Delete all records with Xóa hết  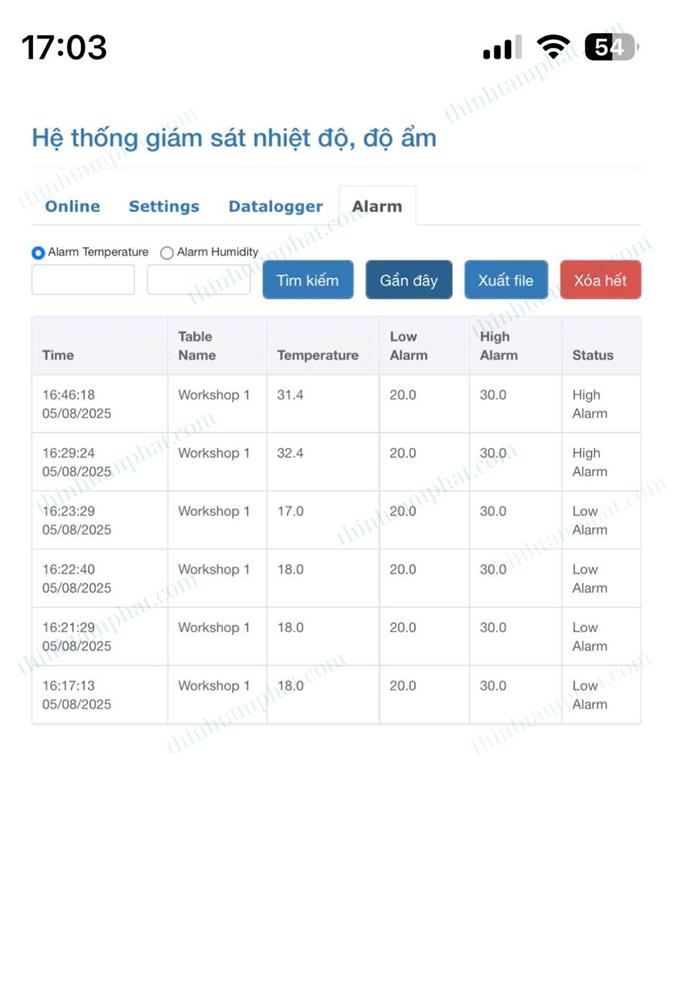point(600,280)
